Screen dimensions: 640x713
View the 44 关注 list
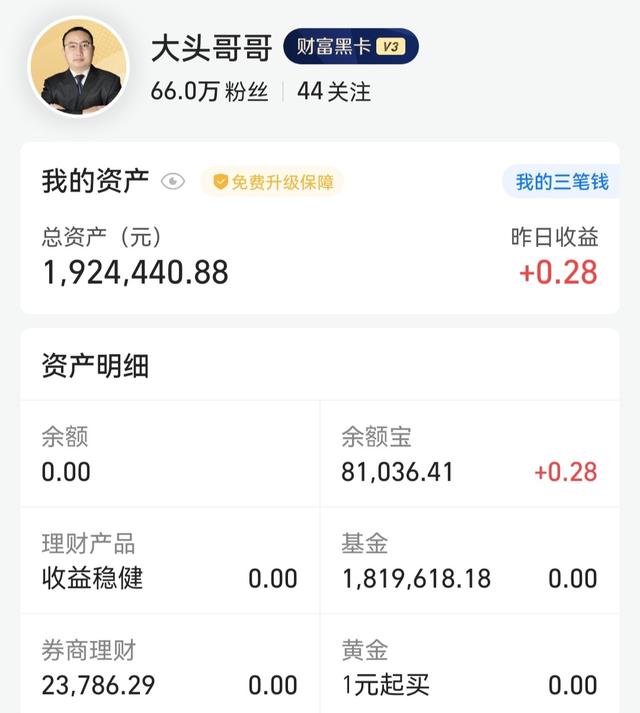pyautogui.click(x=334, y=92)
